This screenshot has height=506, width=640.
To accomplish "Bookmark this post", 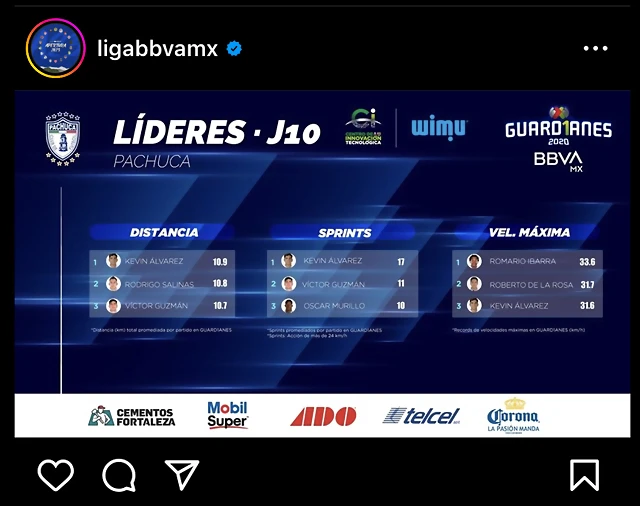I will coord(584,474).
